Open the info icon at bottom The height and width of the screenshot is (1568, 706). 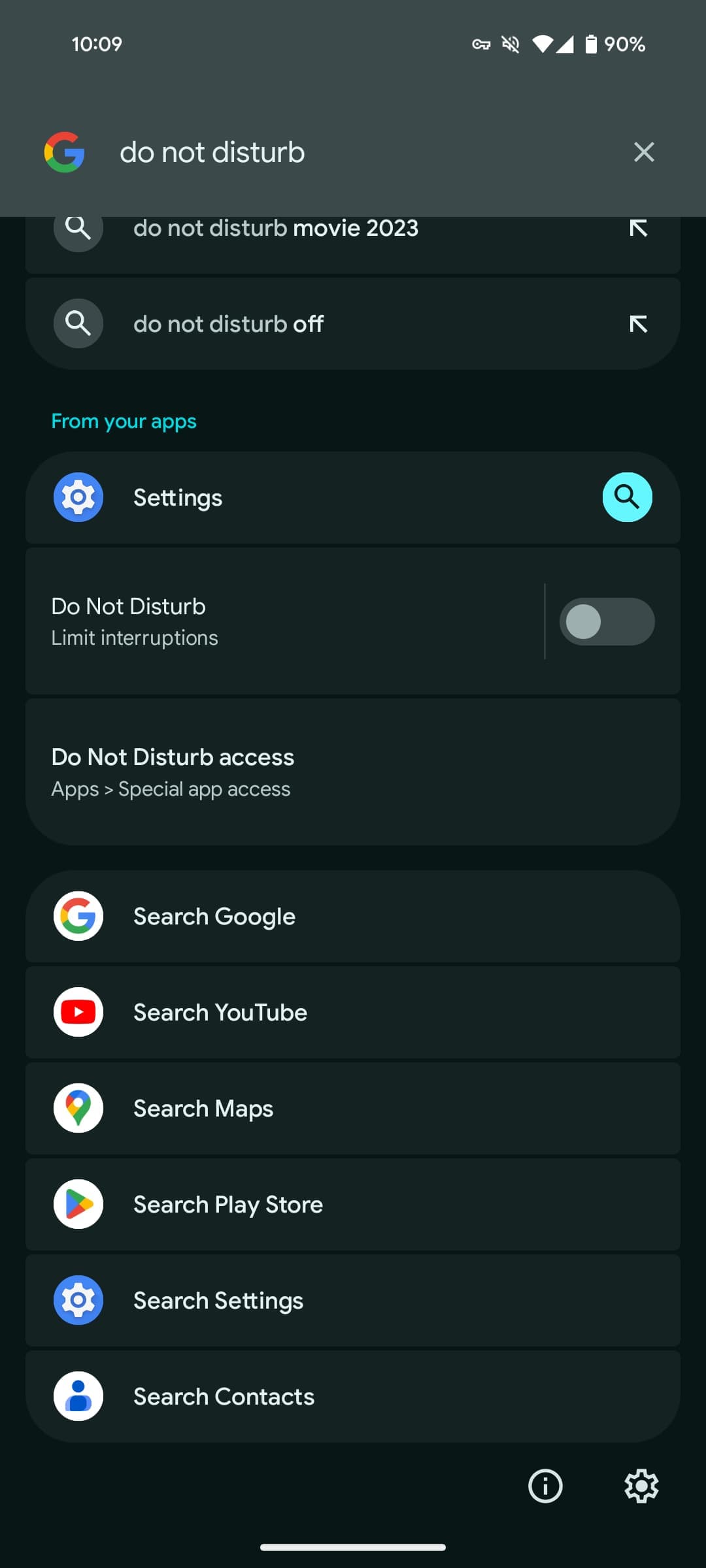pyautogui.click(x=545, y=1486)
